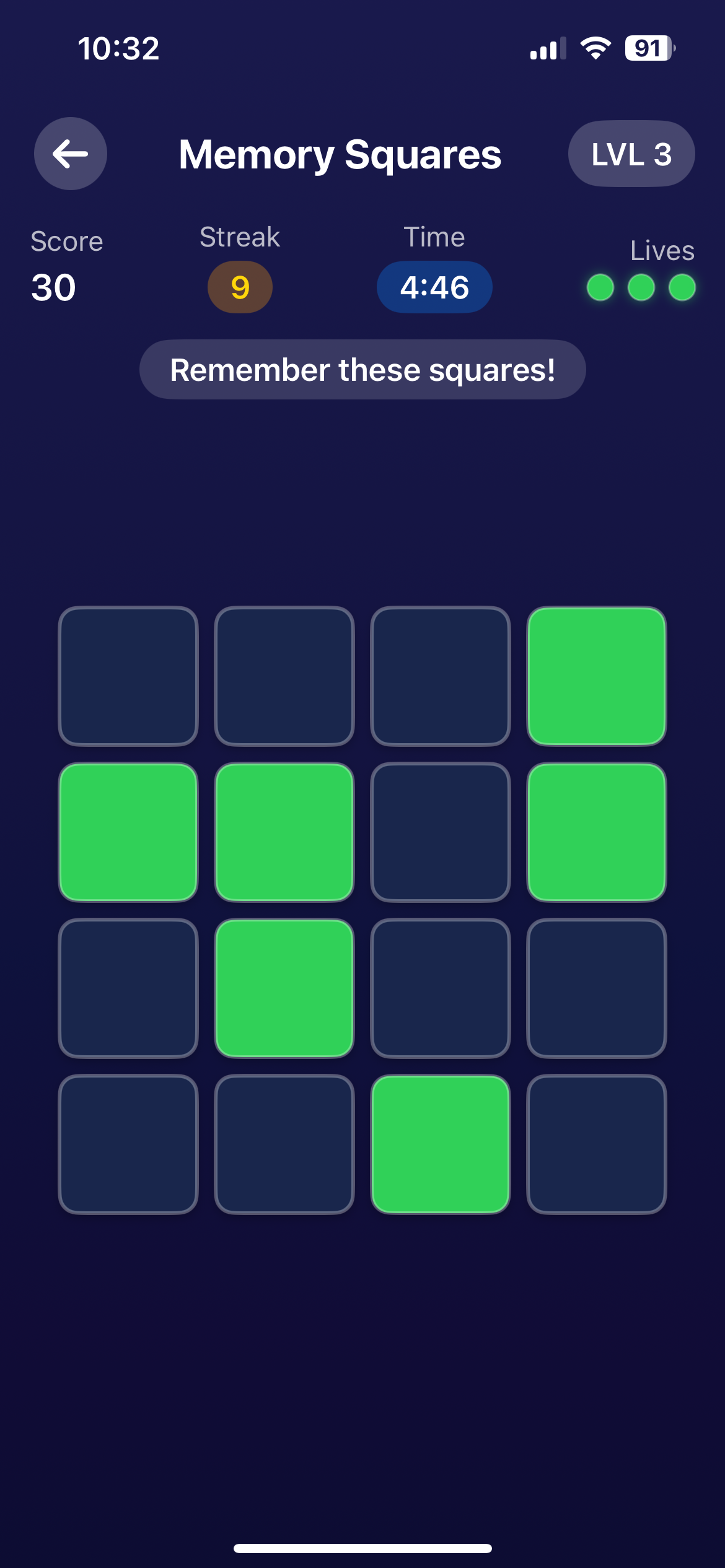The height and width of the screenshot is (1568, 725).
Task: Tap the bottom-right dark square
Action: [596, 1145]
